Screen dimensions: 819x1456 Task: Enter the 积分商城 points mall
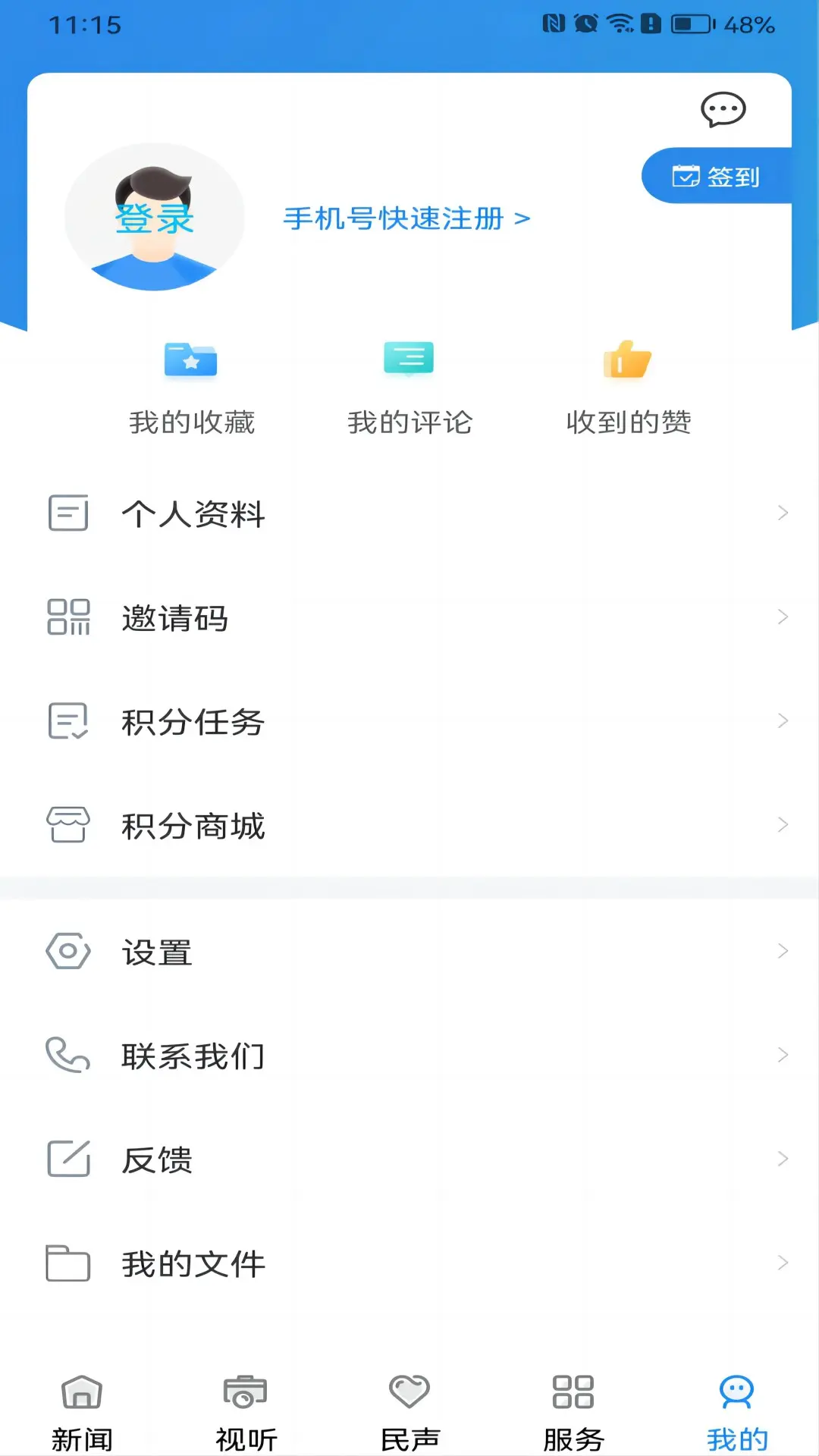[x=409, y=825]
